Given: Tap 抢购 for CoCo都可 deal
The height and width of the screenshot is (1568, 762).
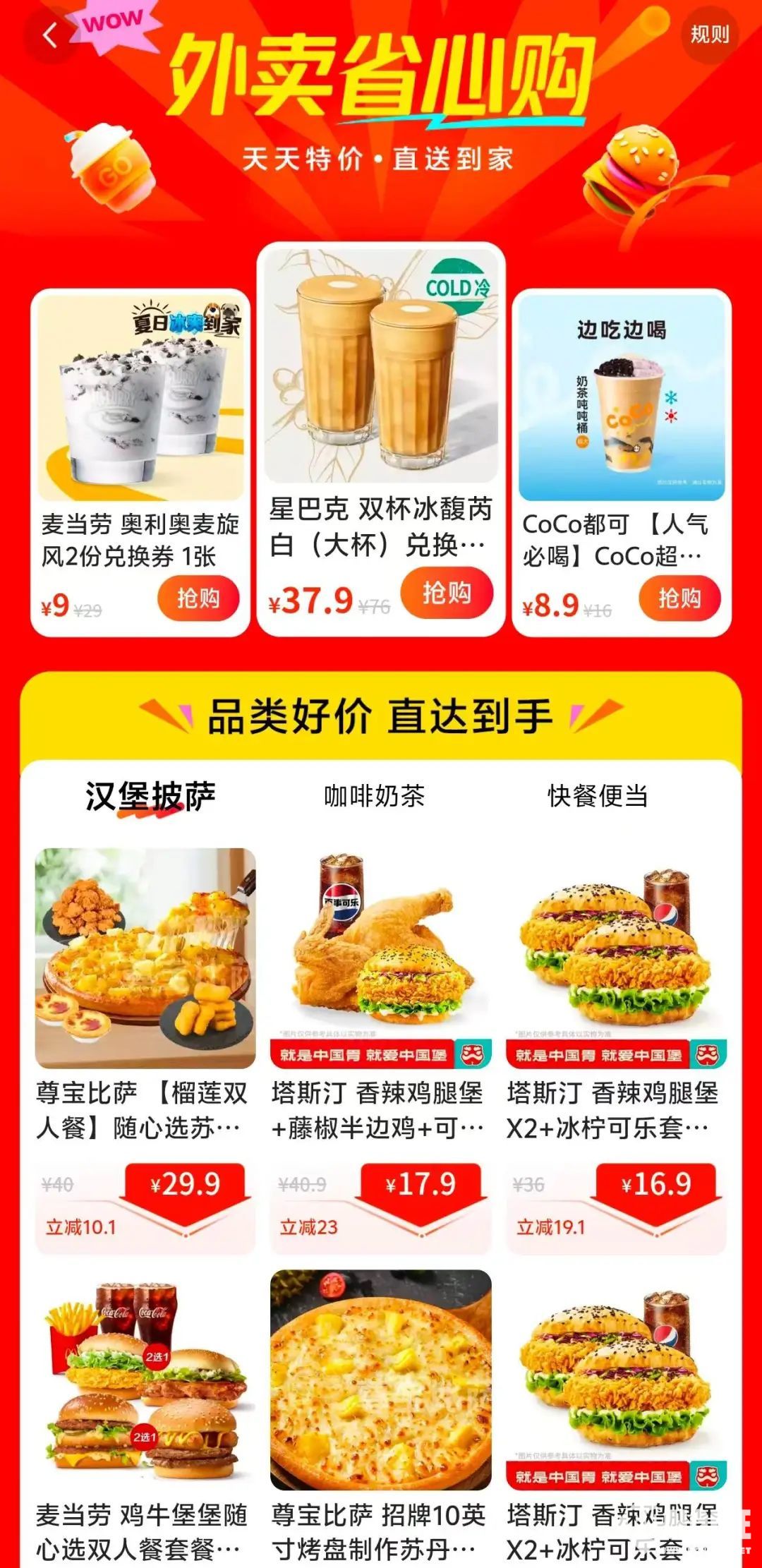Looking at the screenshot, I should [679, 598].
